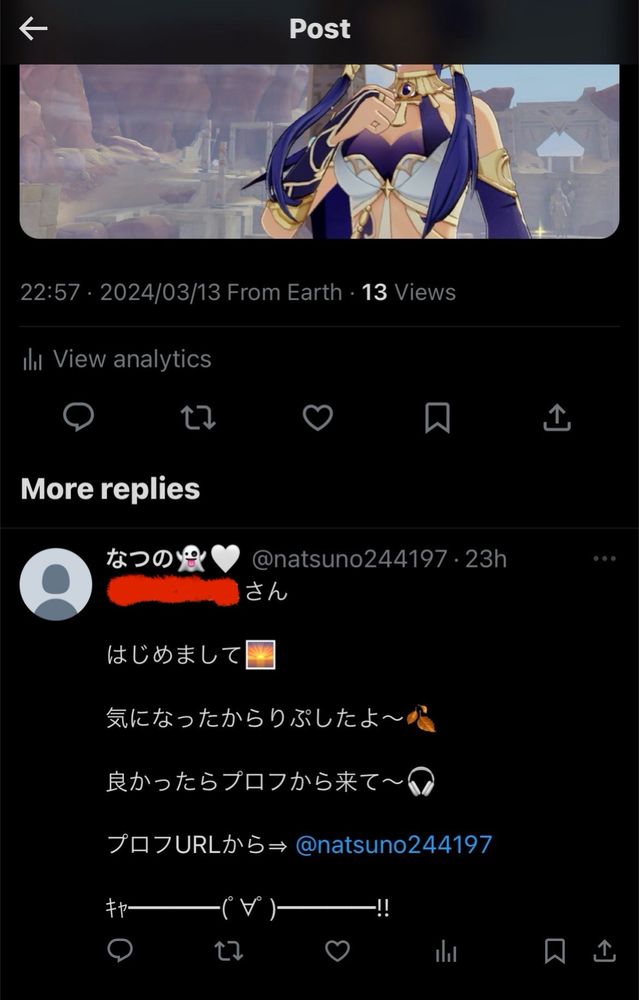Go back using the top arrow
This screenshot has height=1000, width=639.
pyautogui.click(x=33, y=29)
